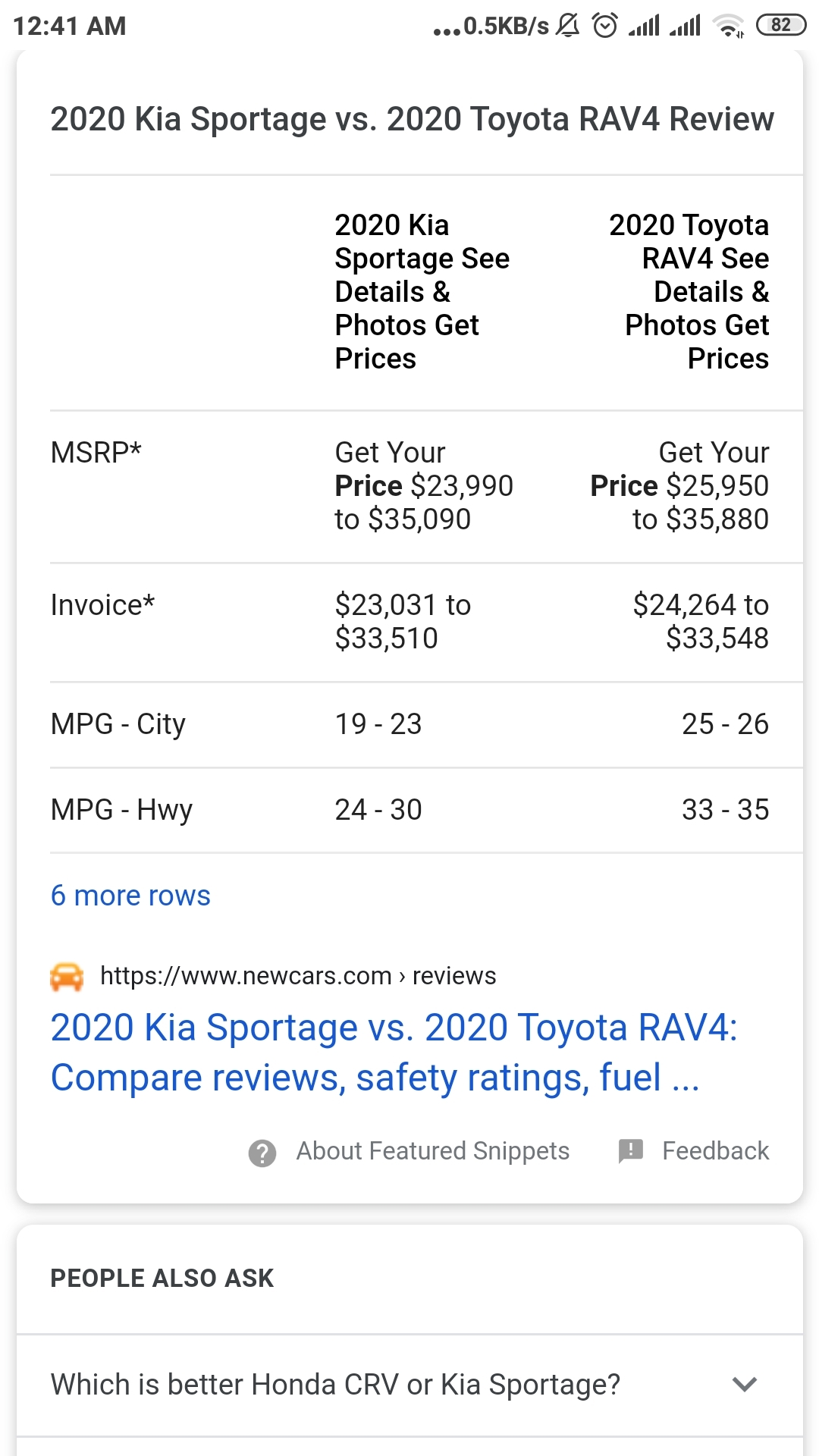This screenshot has width=819, height=1456.
Task: Open the newcars.com Sportage vs RAV4 result
Action: (394, 1052)
